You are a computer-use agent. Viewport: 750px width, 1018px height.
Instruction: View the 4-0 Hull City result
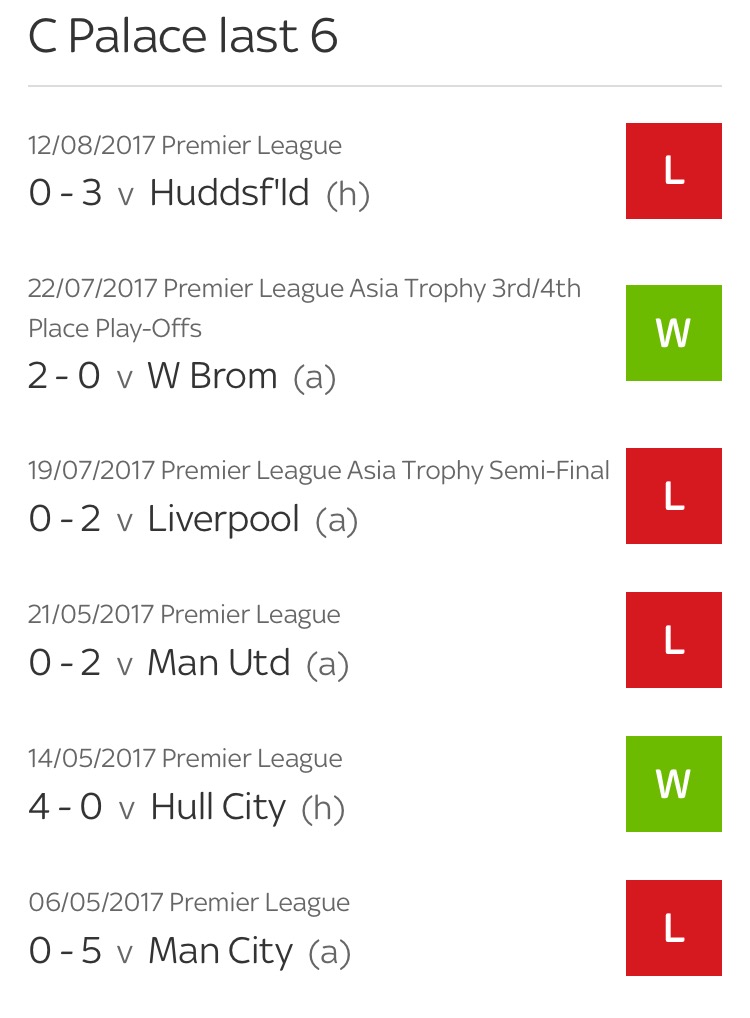187,807
